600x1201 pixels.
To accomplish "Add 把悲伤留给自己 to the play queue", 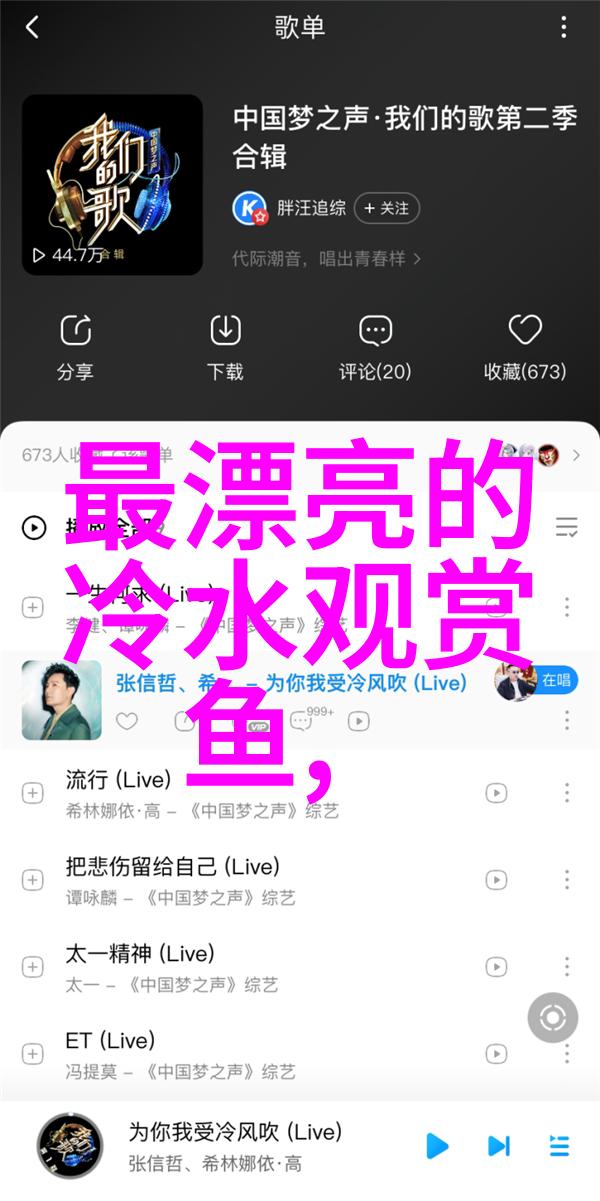I will 32,880.
